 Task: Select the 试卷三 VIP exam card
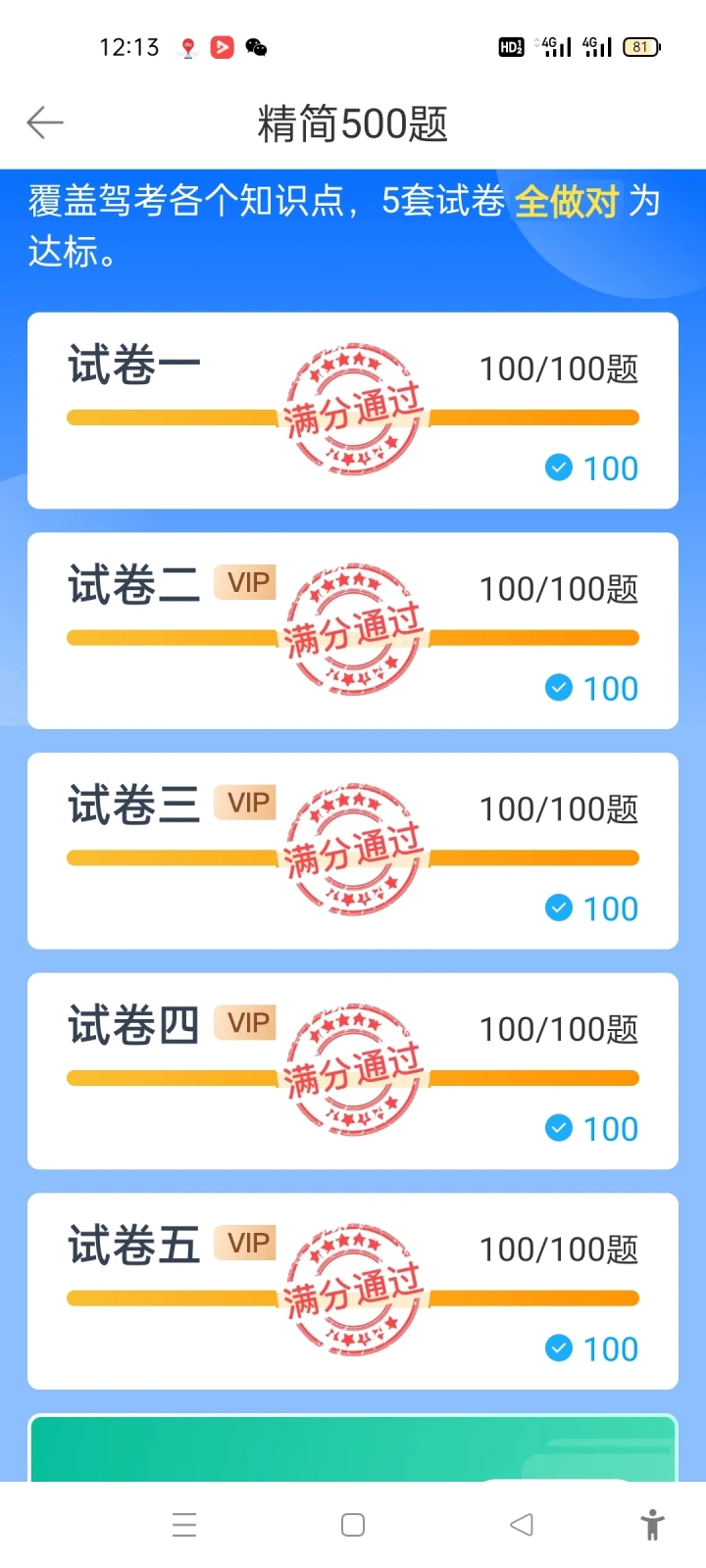pyautogui.click(x=353, y=851)
